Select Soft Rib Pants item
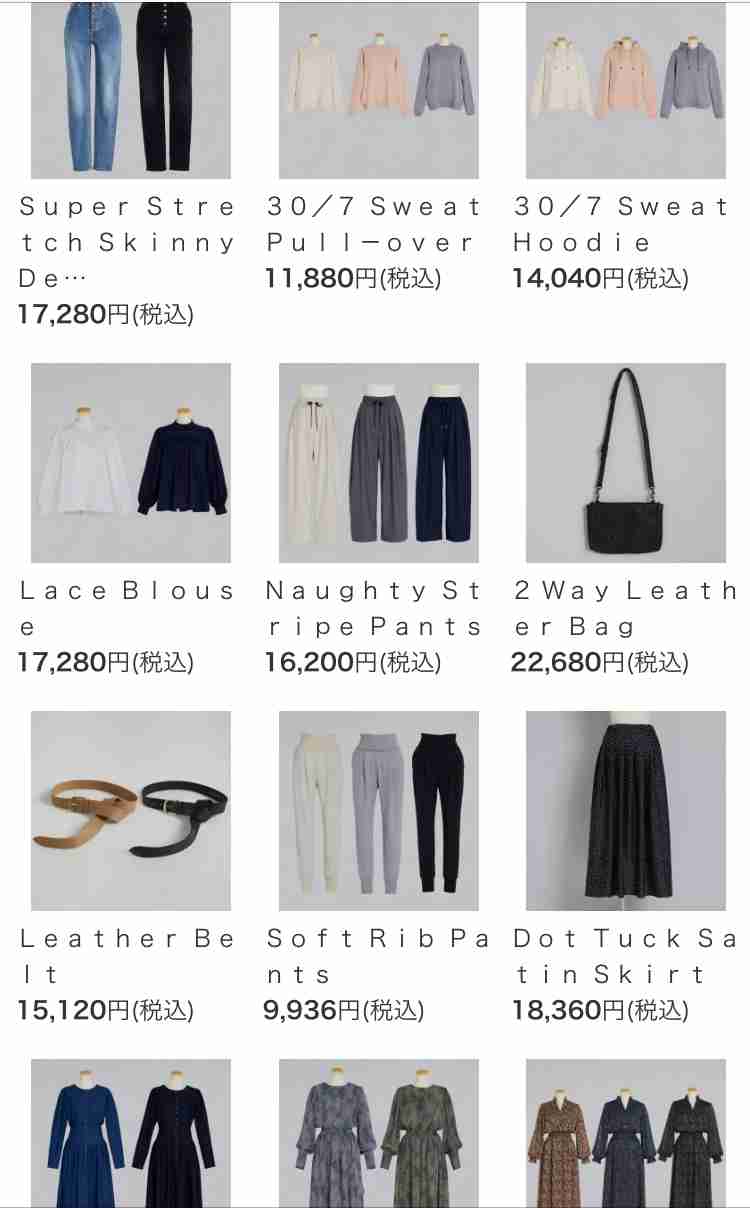 pos(378,810)
